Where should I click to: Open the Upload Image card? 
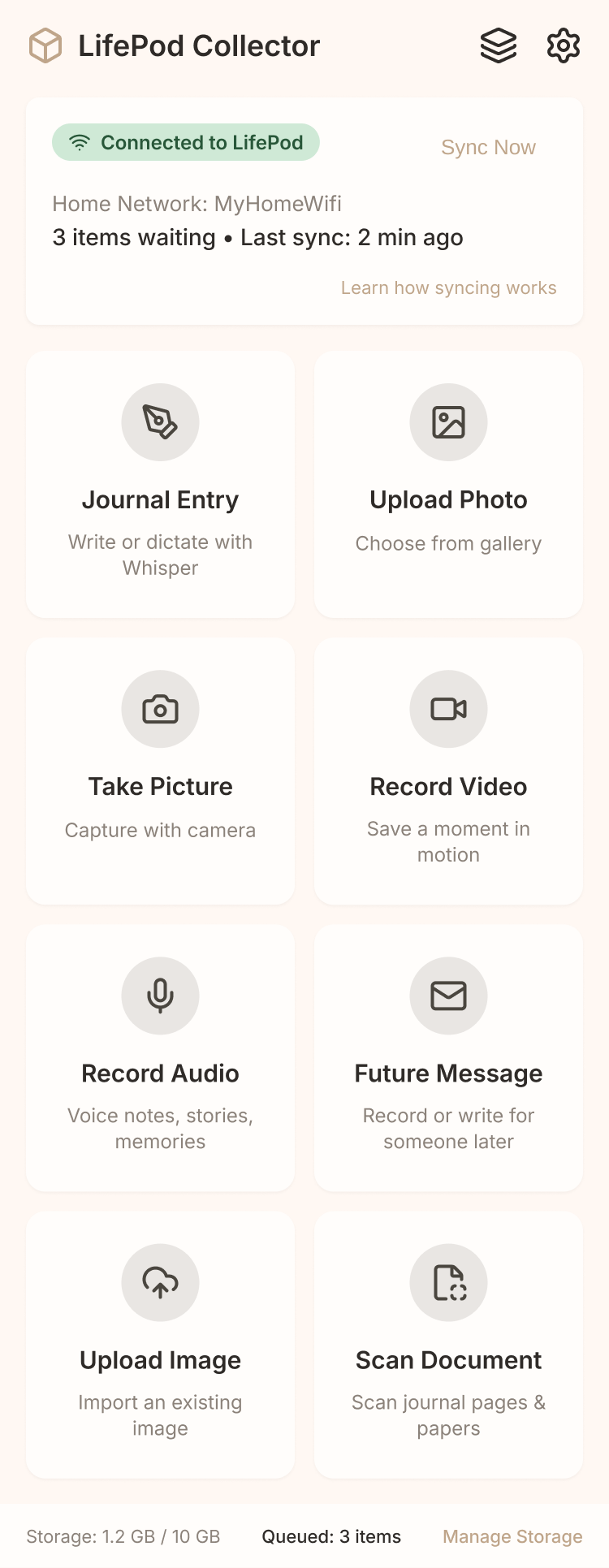tap(160, 1344)
